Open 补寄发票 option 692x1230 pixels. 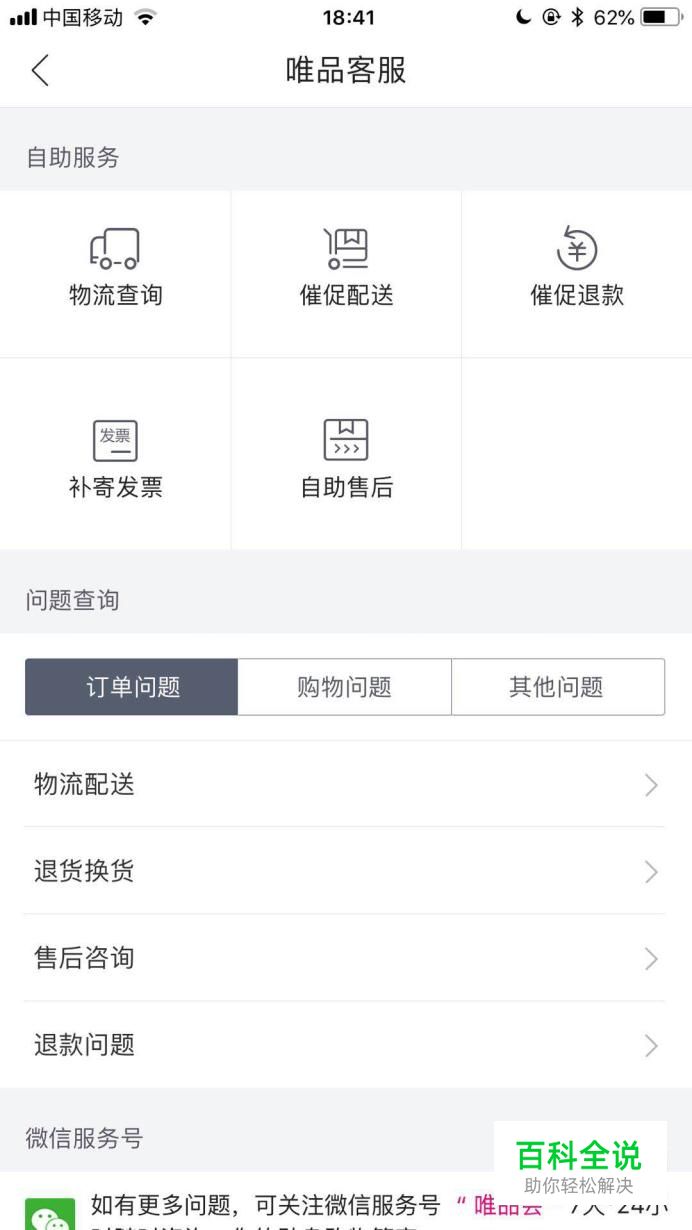tap(115, 454)
